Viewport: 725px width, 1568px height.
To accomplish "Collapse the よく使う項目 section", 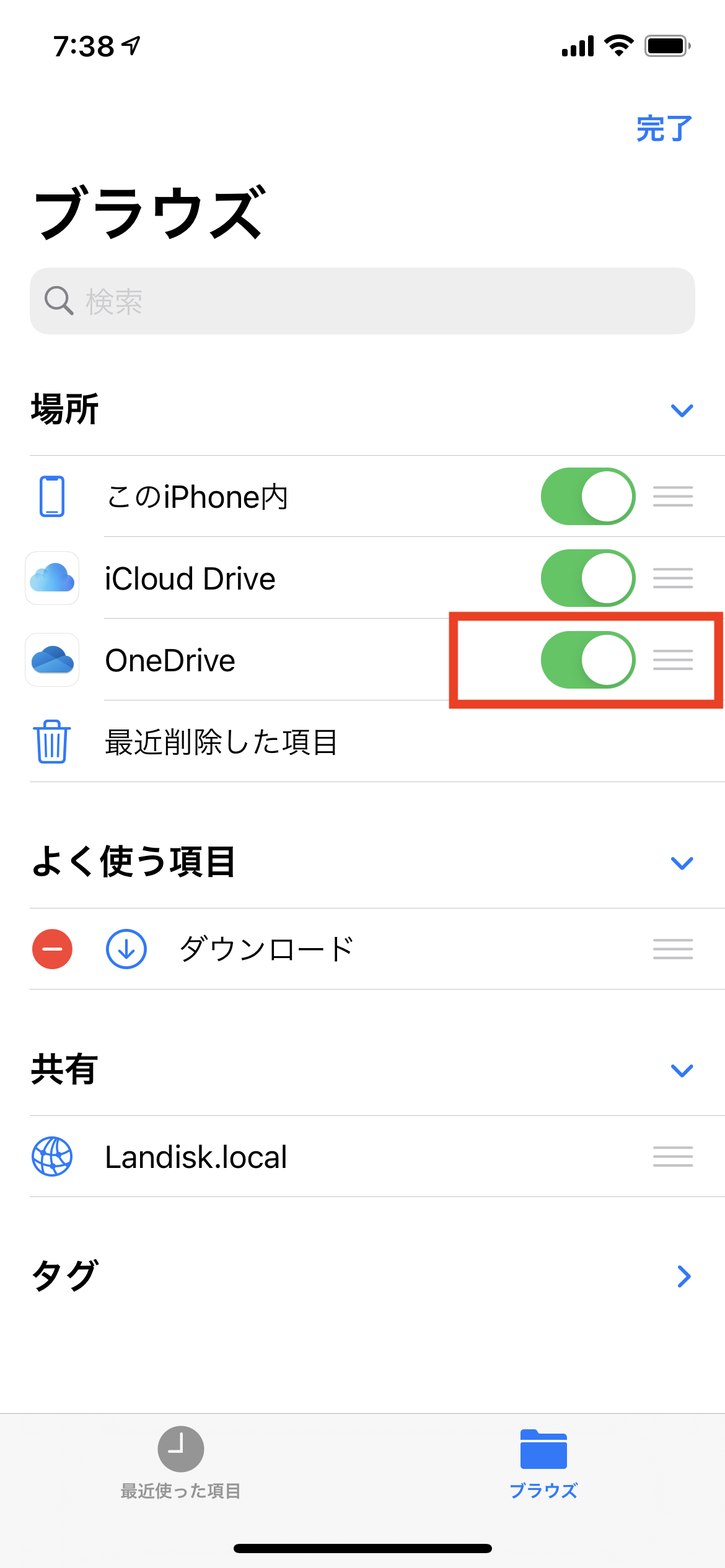I will (x=682, y=863).
